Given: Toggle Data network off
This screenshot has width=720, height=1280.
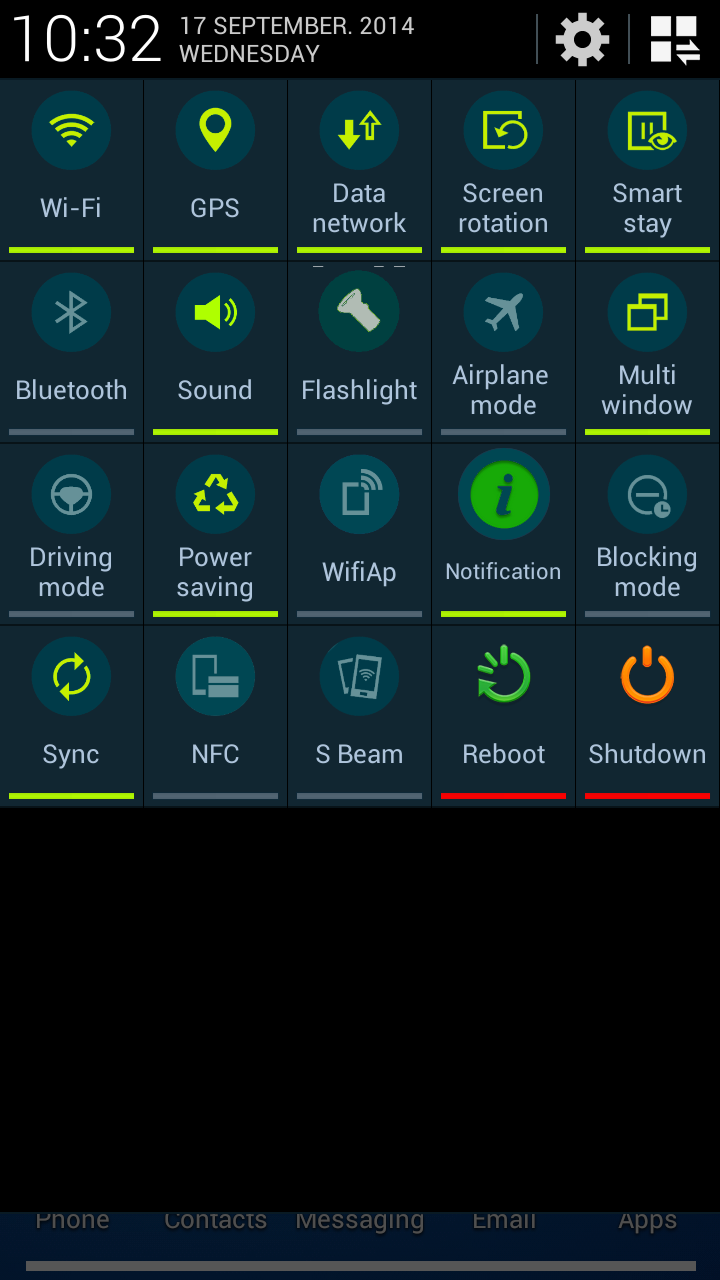Looking at the screenshot, I should [359, 169].
